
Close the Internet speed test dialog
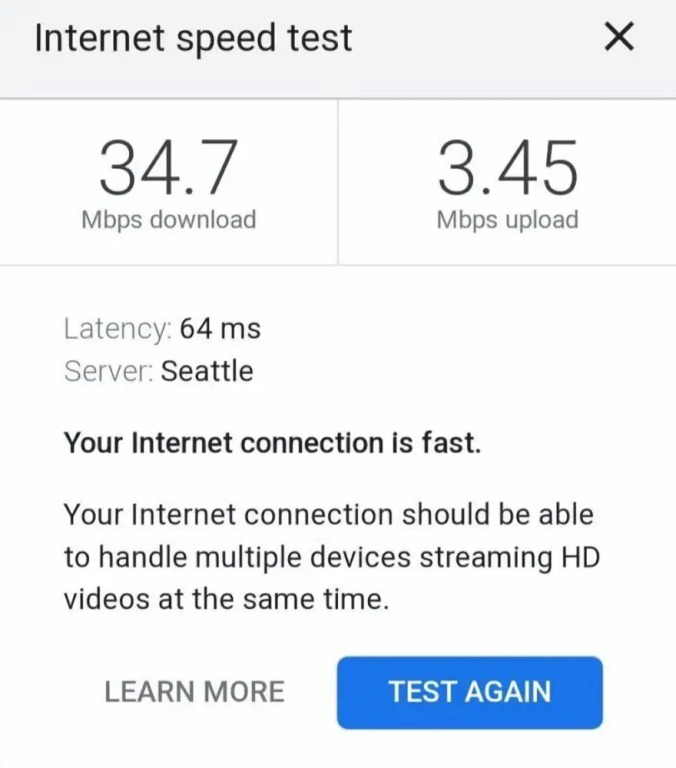(619, 39)
